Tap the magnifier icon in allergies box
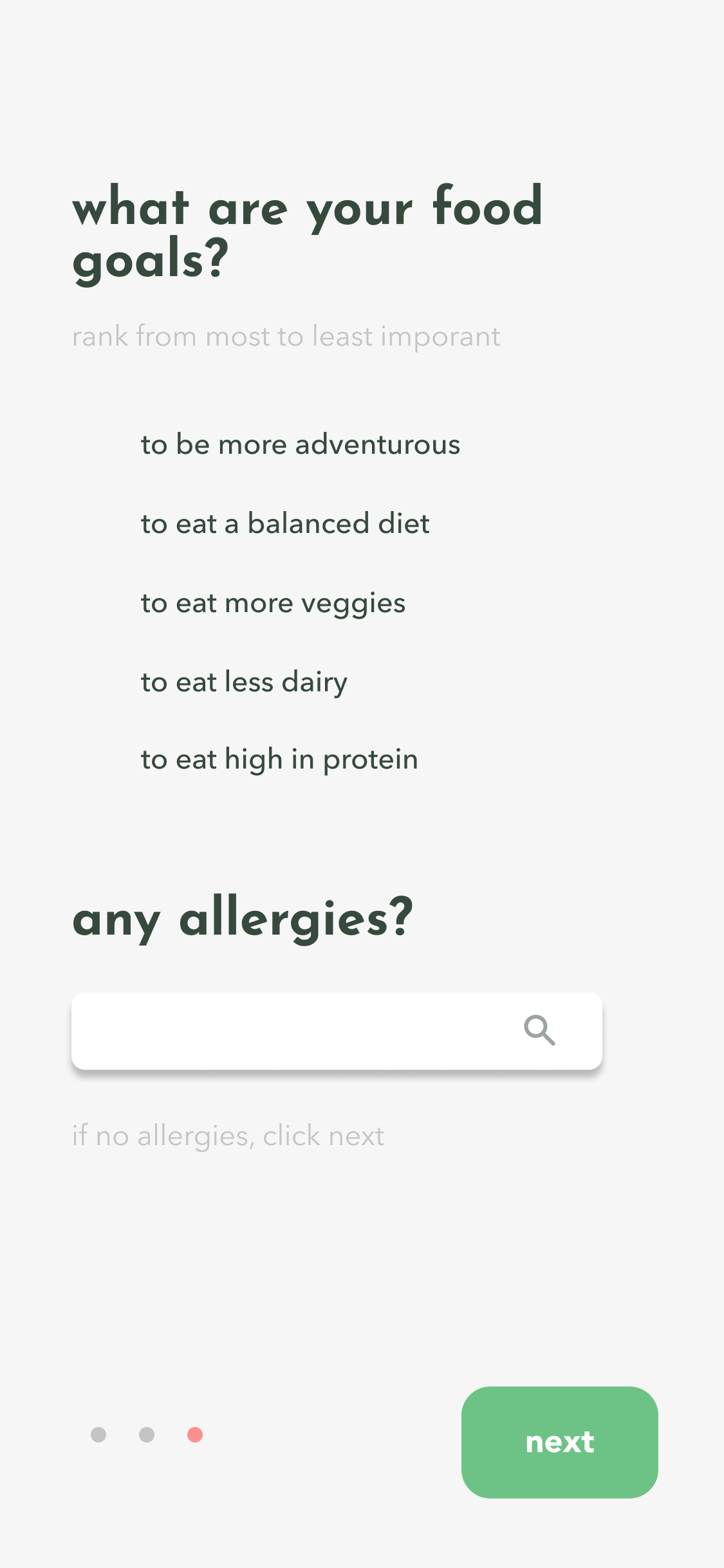This screenshot has width=724, height=1568. click(539, 1031)
